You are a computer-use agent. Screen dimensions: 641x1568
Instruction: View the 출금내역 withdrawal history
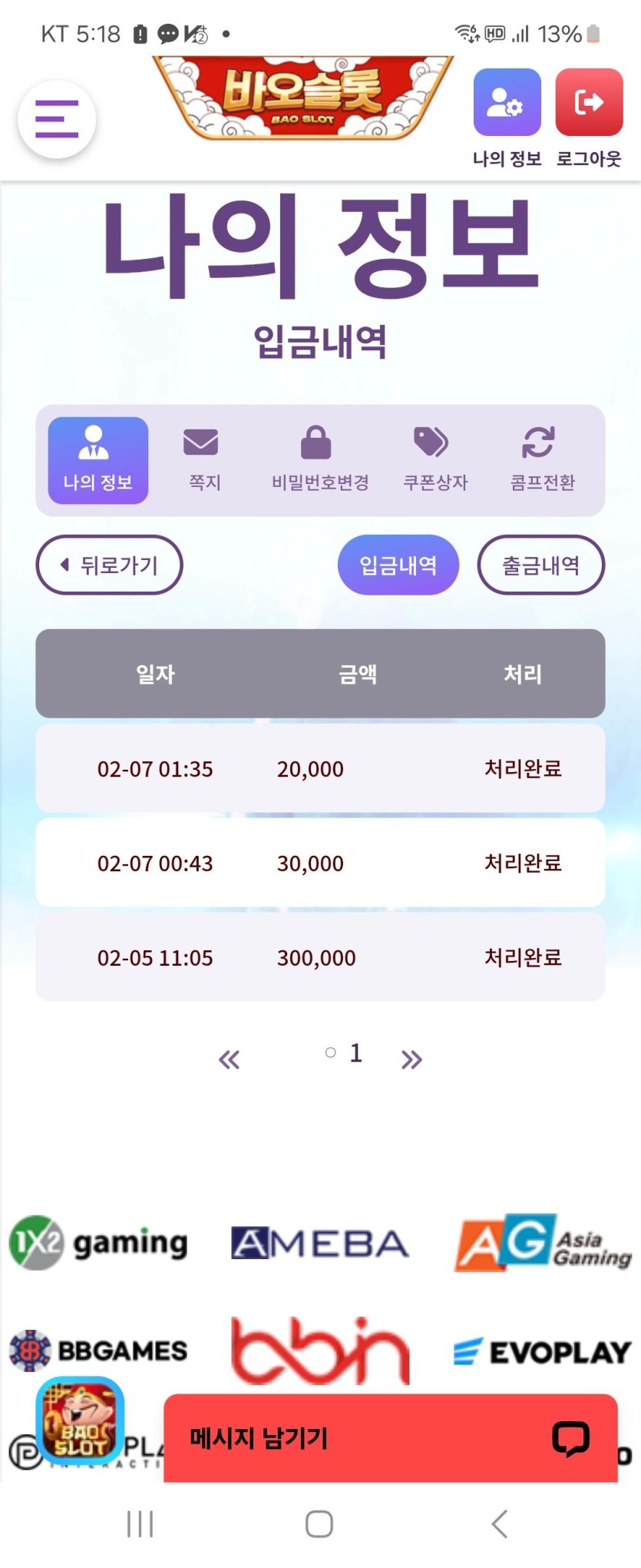point(541,565)
